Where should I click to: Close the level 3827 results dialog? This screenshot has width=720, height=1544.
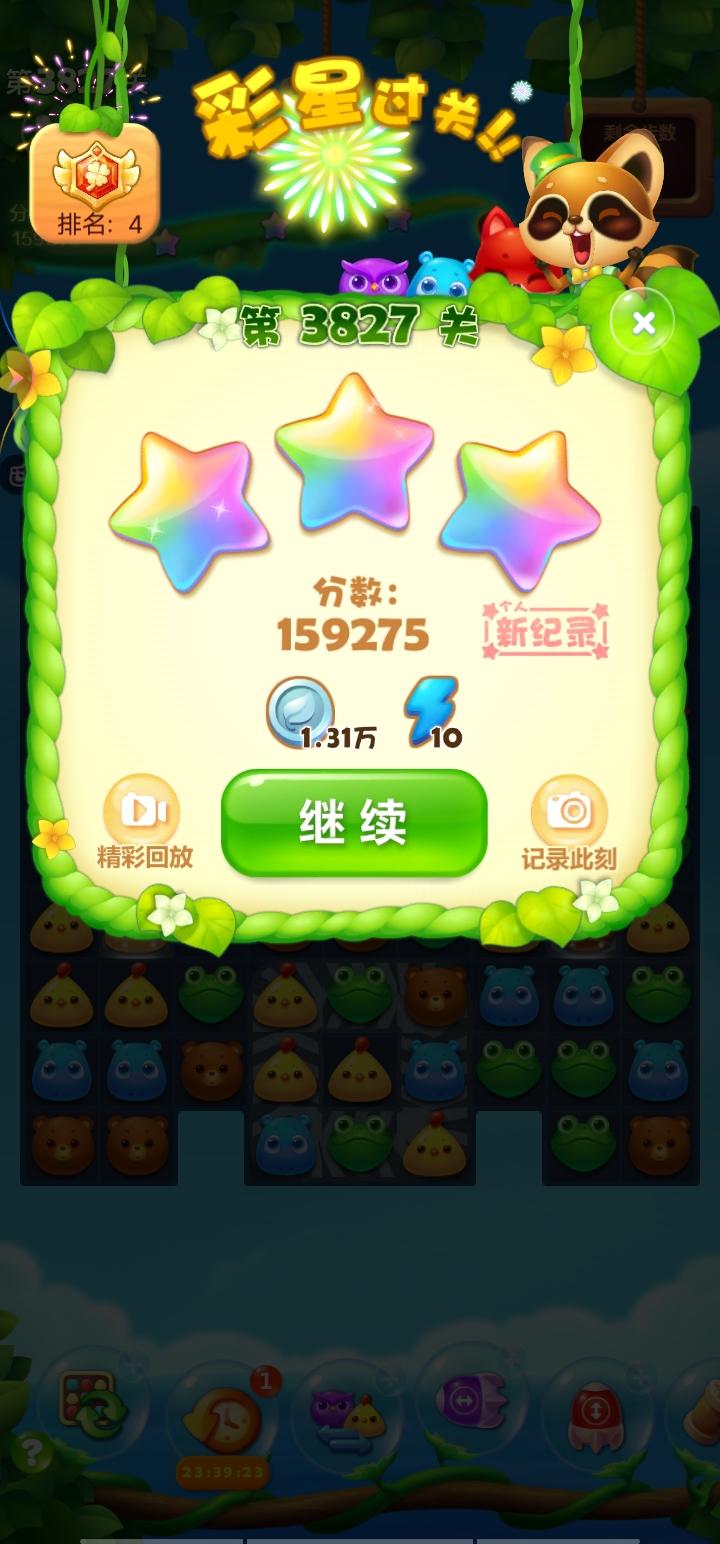(645, 323)
